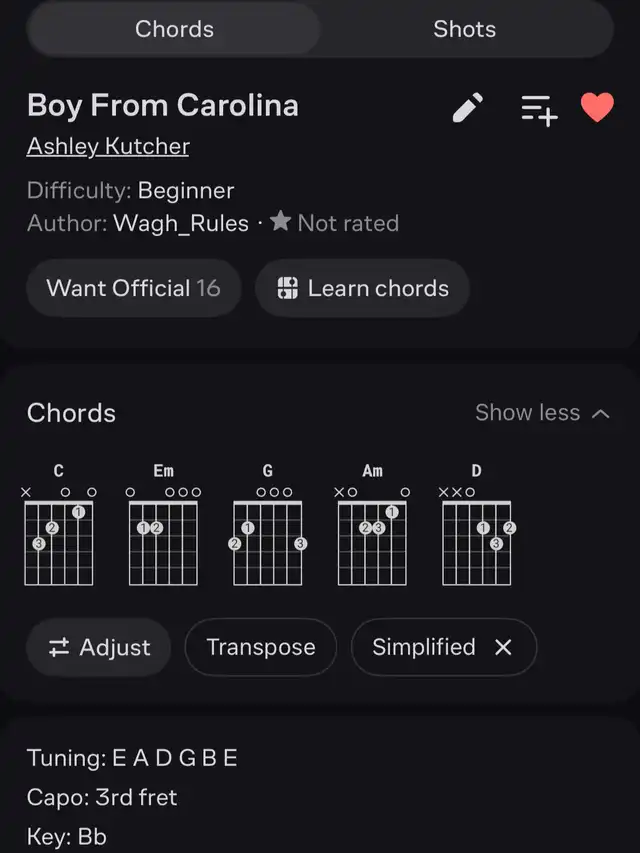Image resolution: width=640 pixels, height=853 pixels.
Task: Remove the Simplified filter
Action: click(503, 647)
